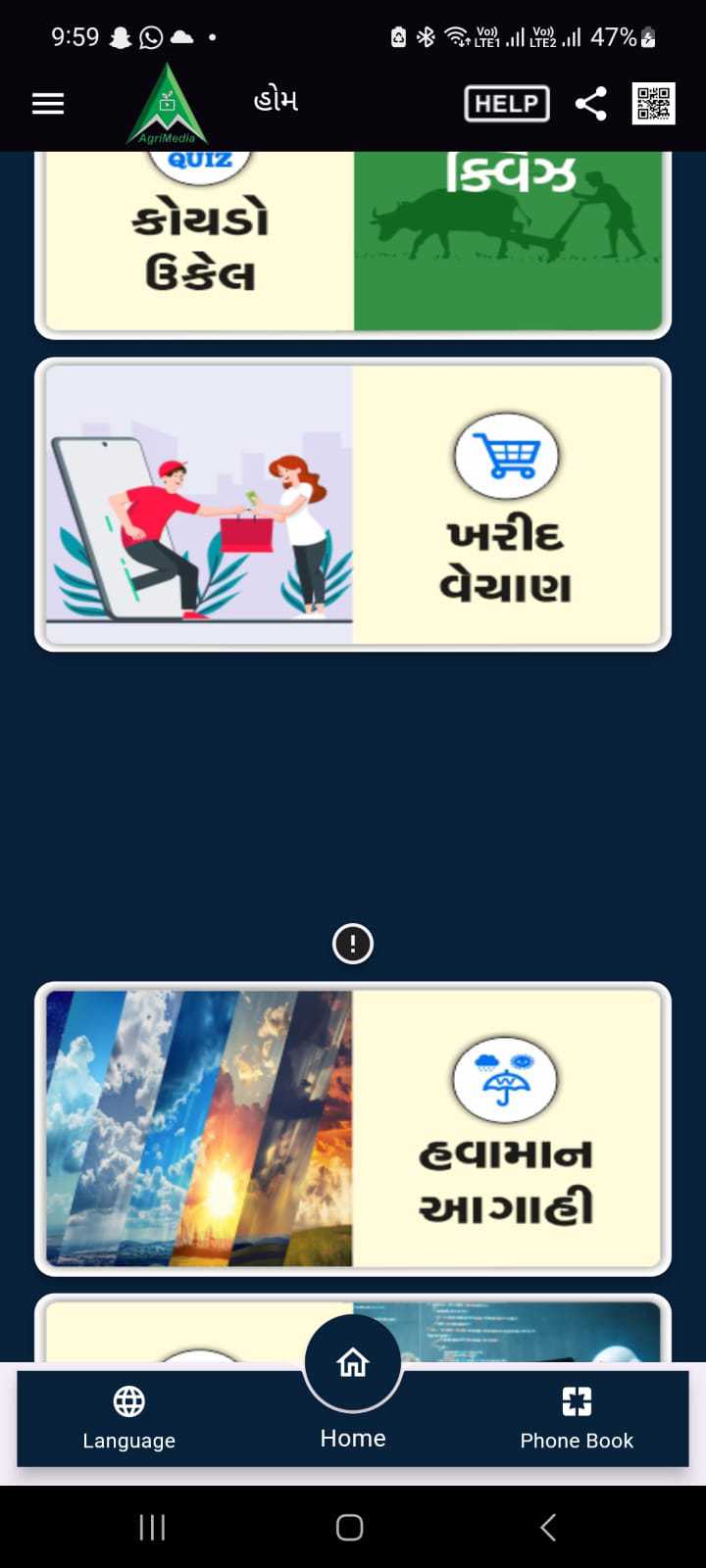The width and height of the screenshot is (706, 1568).
Task: Open recent apps from navigation bar
Action: [152, 1527]
